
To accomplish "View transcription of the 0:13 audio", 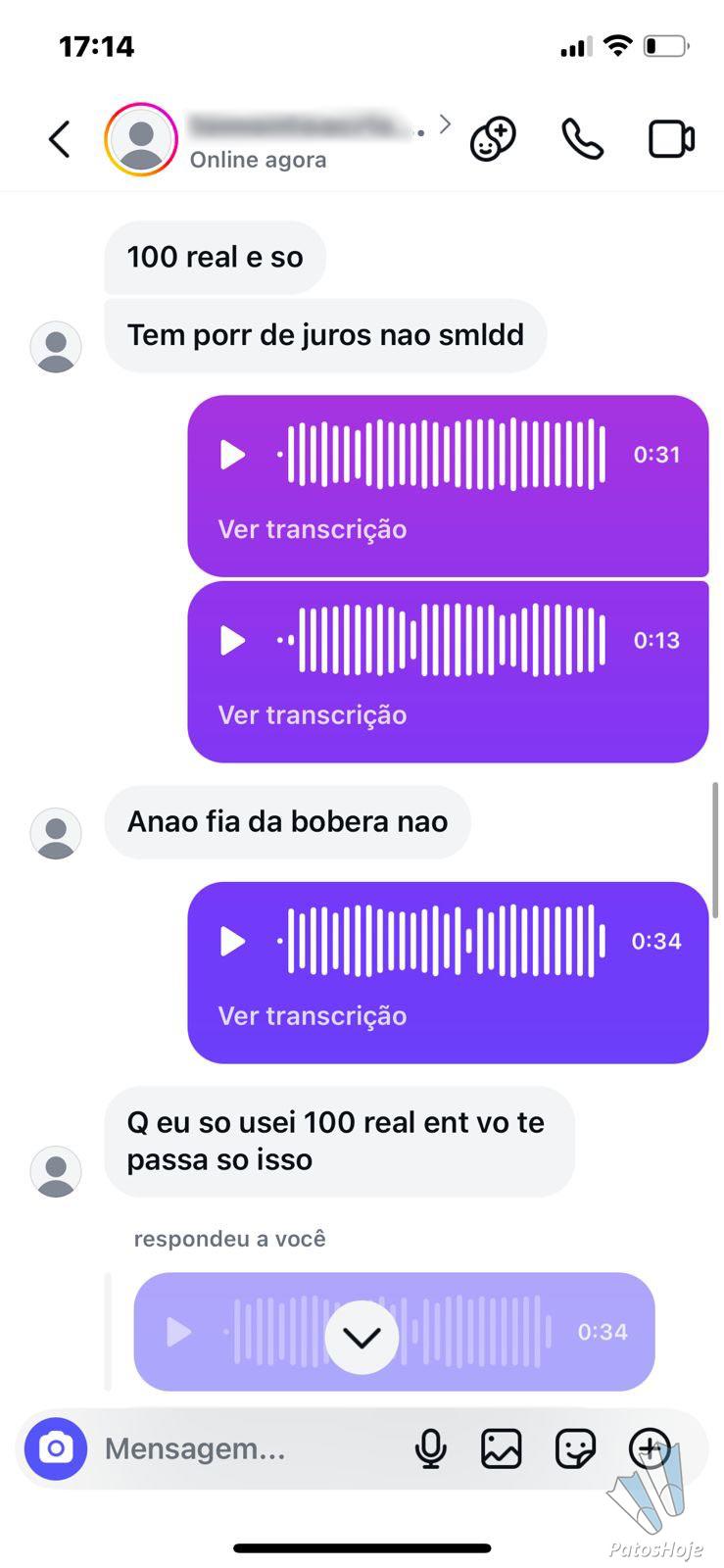I will pyautogui.click(x=312, y=715).
